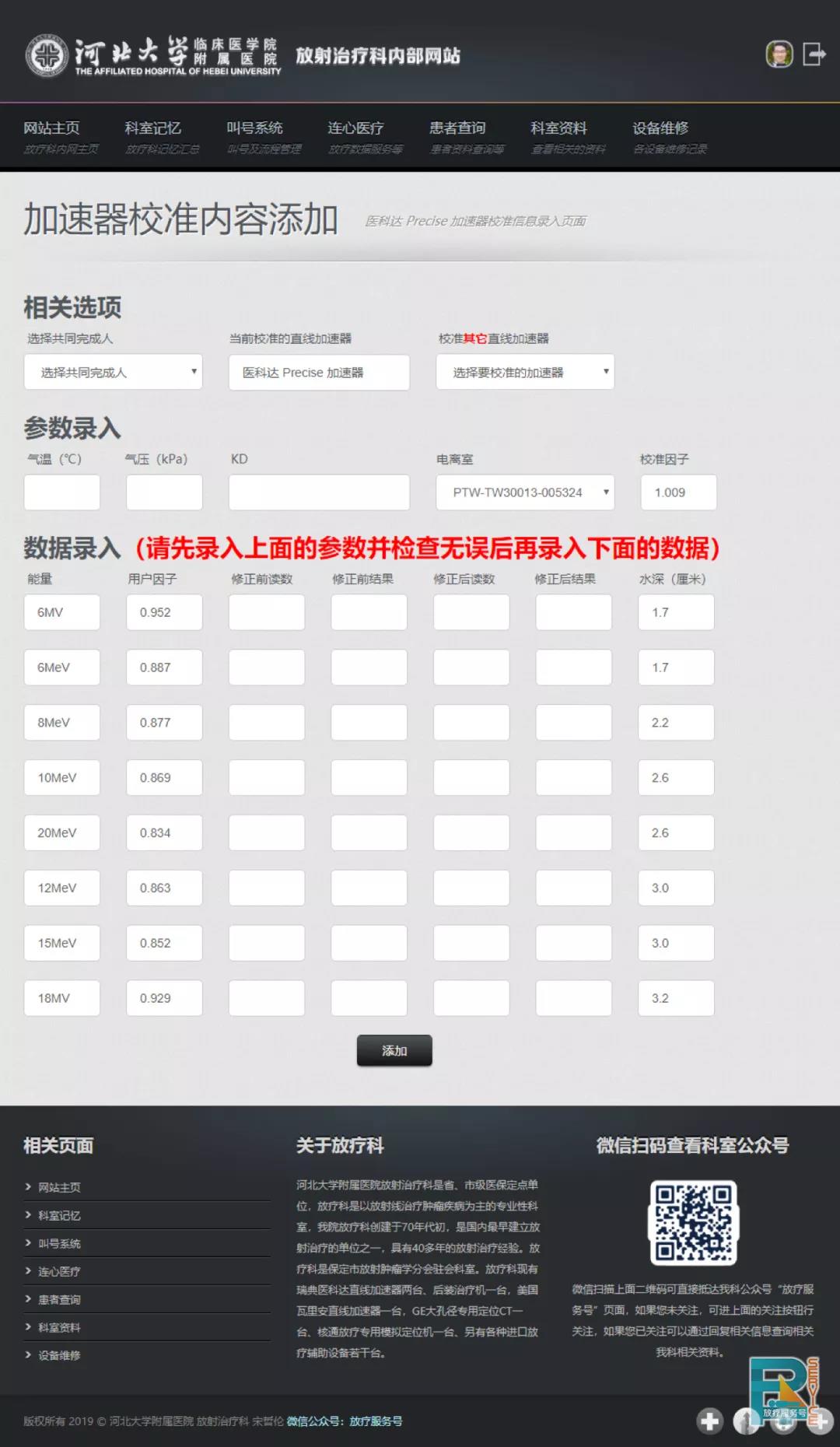Open 科室资料 in the nav bar

(x=558, y=128)
